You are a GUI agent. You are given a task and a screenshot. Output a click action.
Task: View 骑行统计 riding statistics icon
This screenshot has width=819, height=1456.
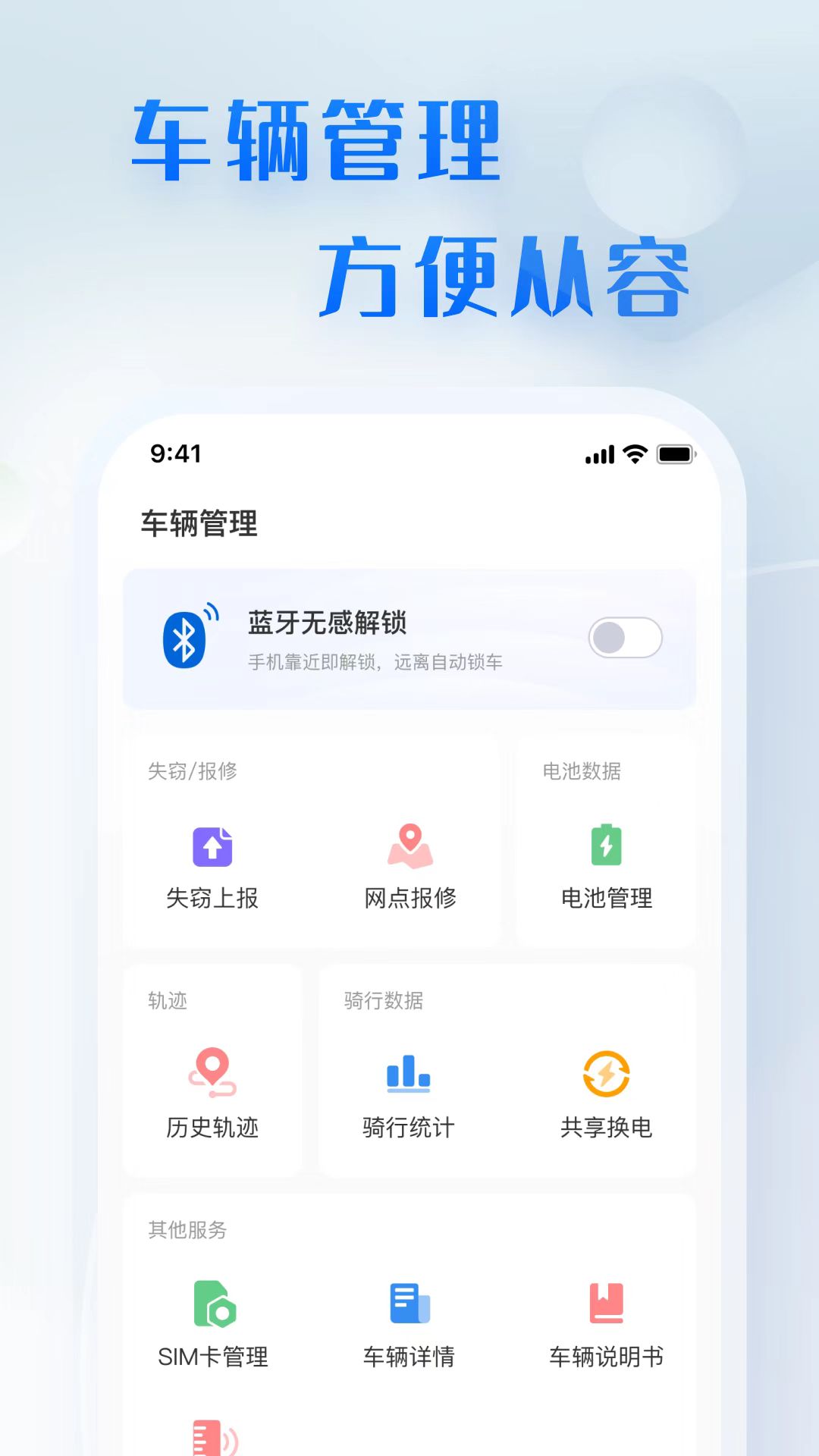(x=408, y=1072)
